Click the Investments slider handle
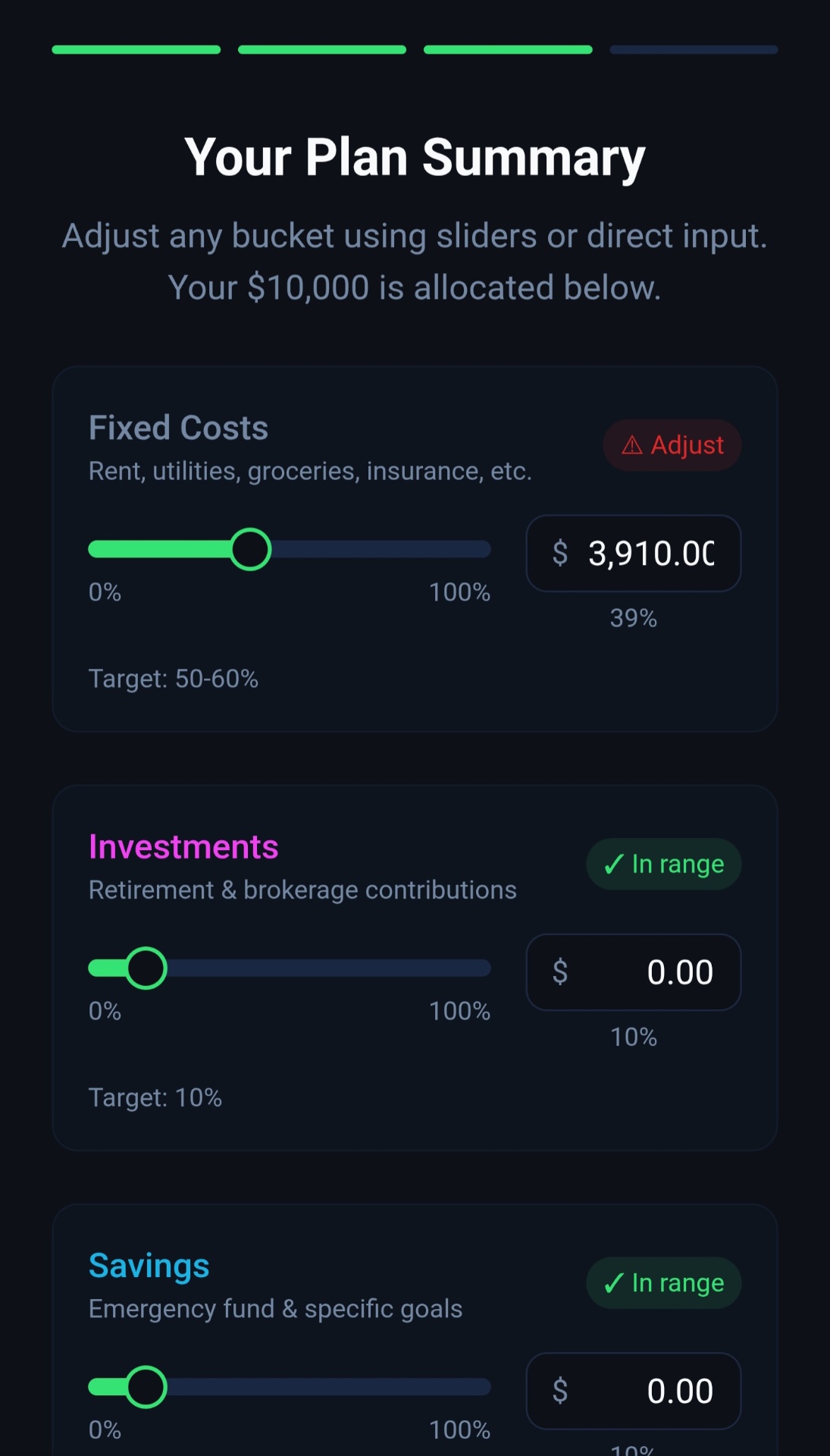830x1456 pixels. 148,968
